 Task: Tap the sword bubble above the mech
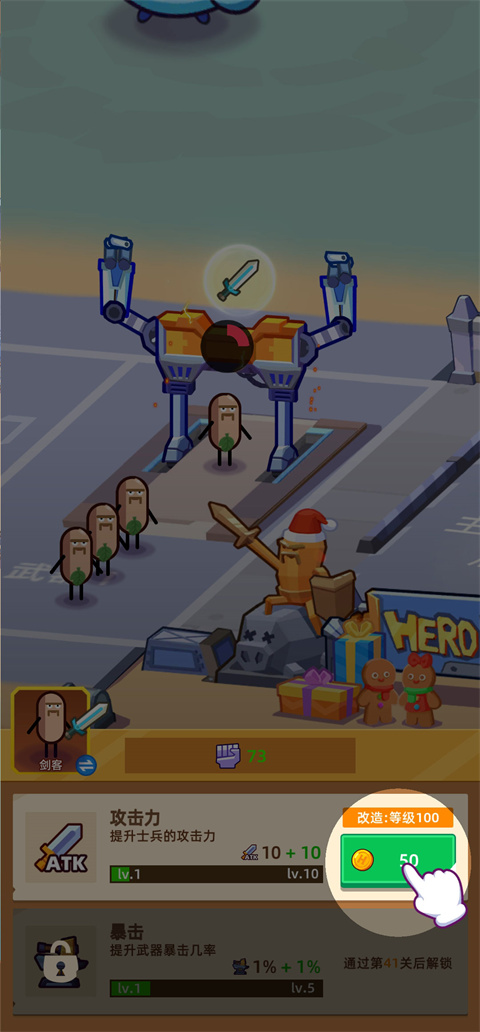238,280
